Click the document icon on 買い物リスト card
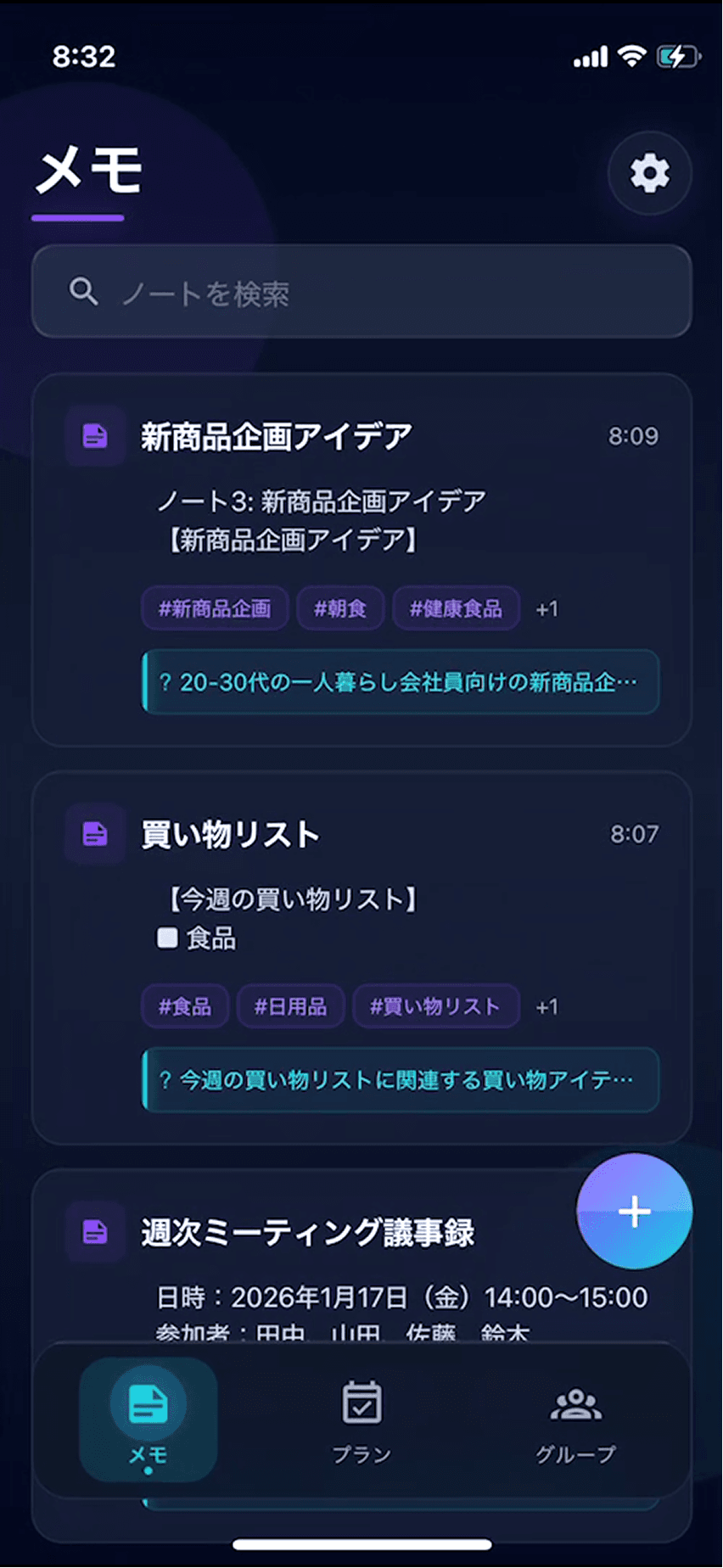 (95, 834)
